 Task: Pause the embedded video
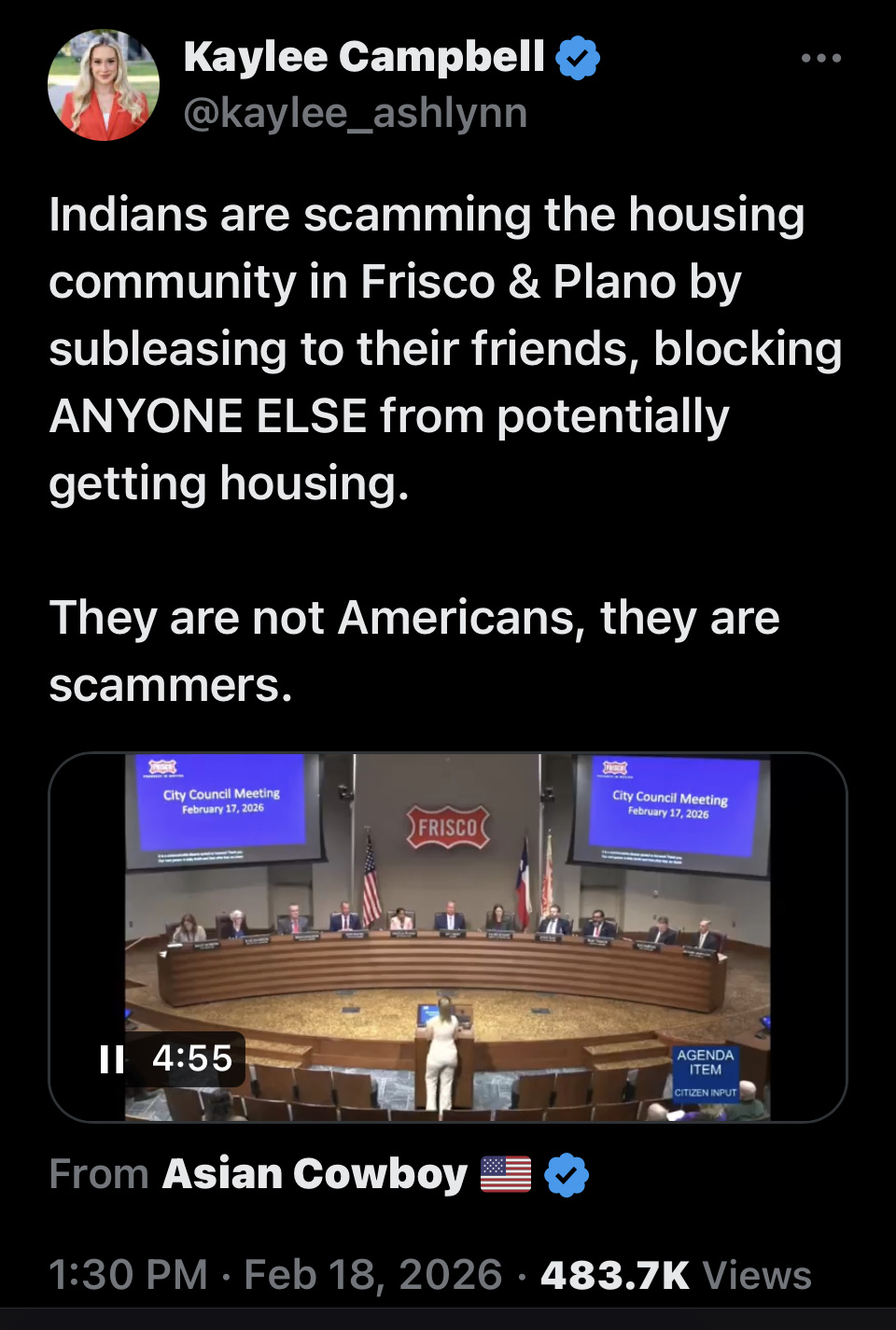[x=112, y=1058]
